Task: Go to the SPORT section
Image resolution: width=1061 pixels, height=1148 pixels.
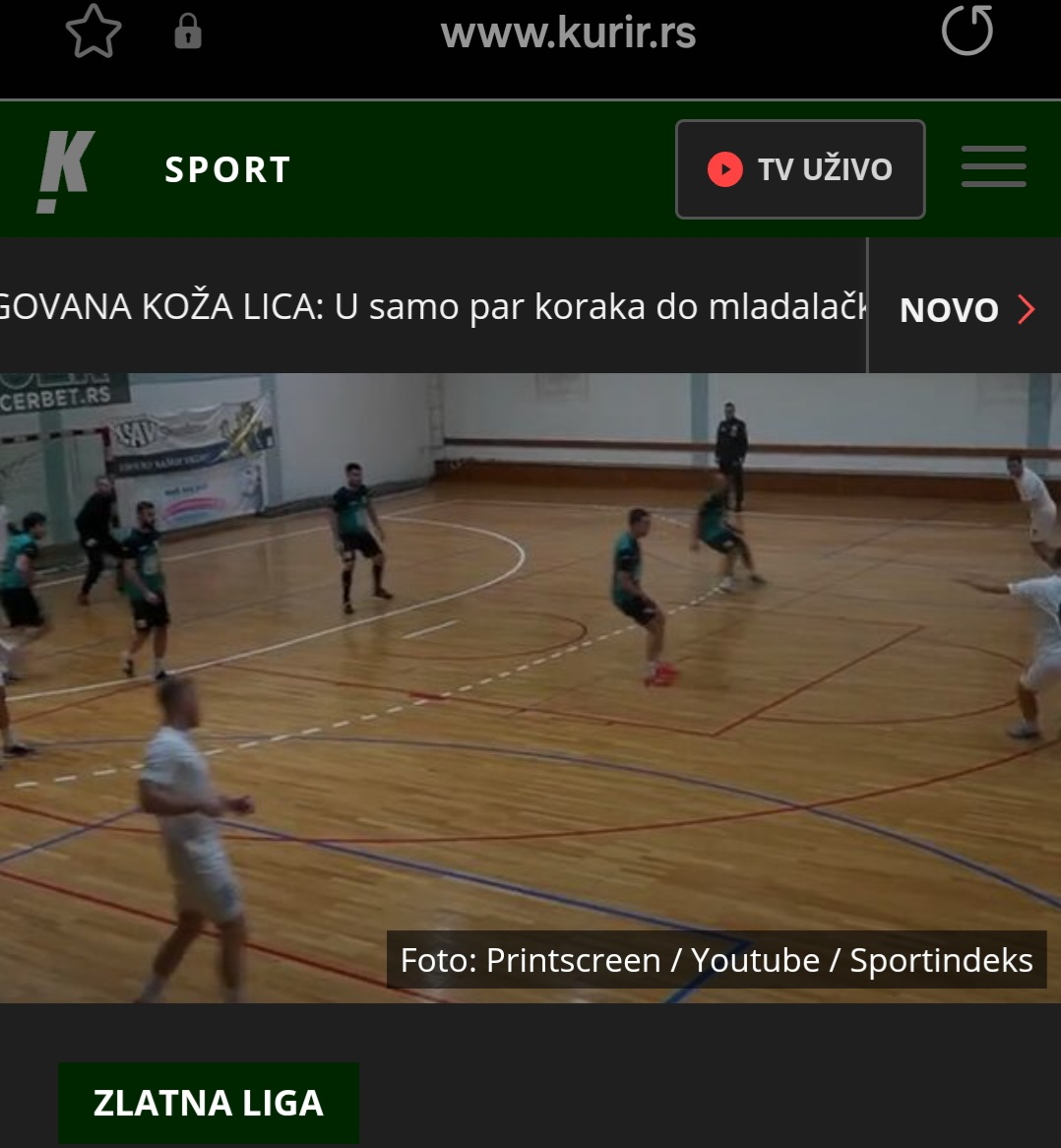Action: (x=227, y=170)
